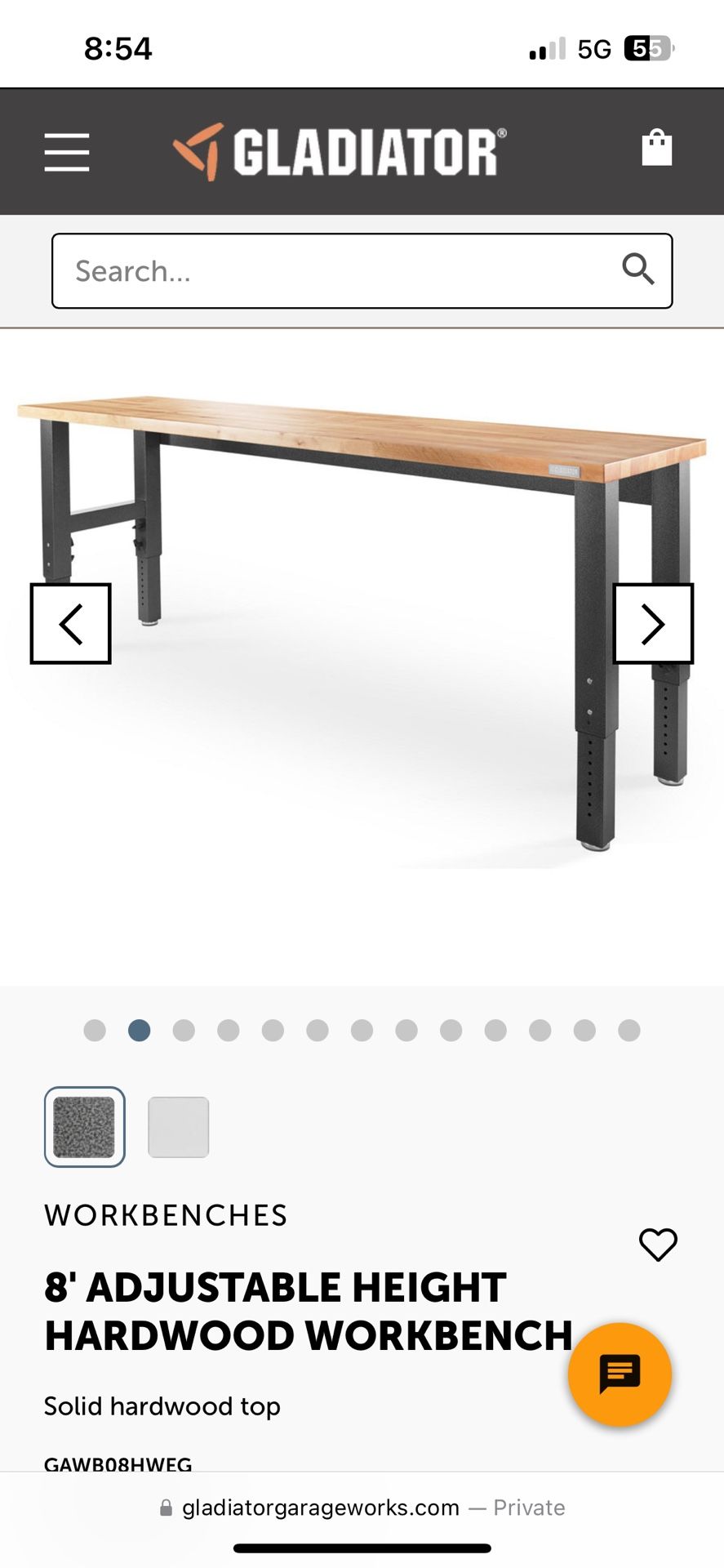
Task: Open the orange live chat button
Action: [620, 1374]
